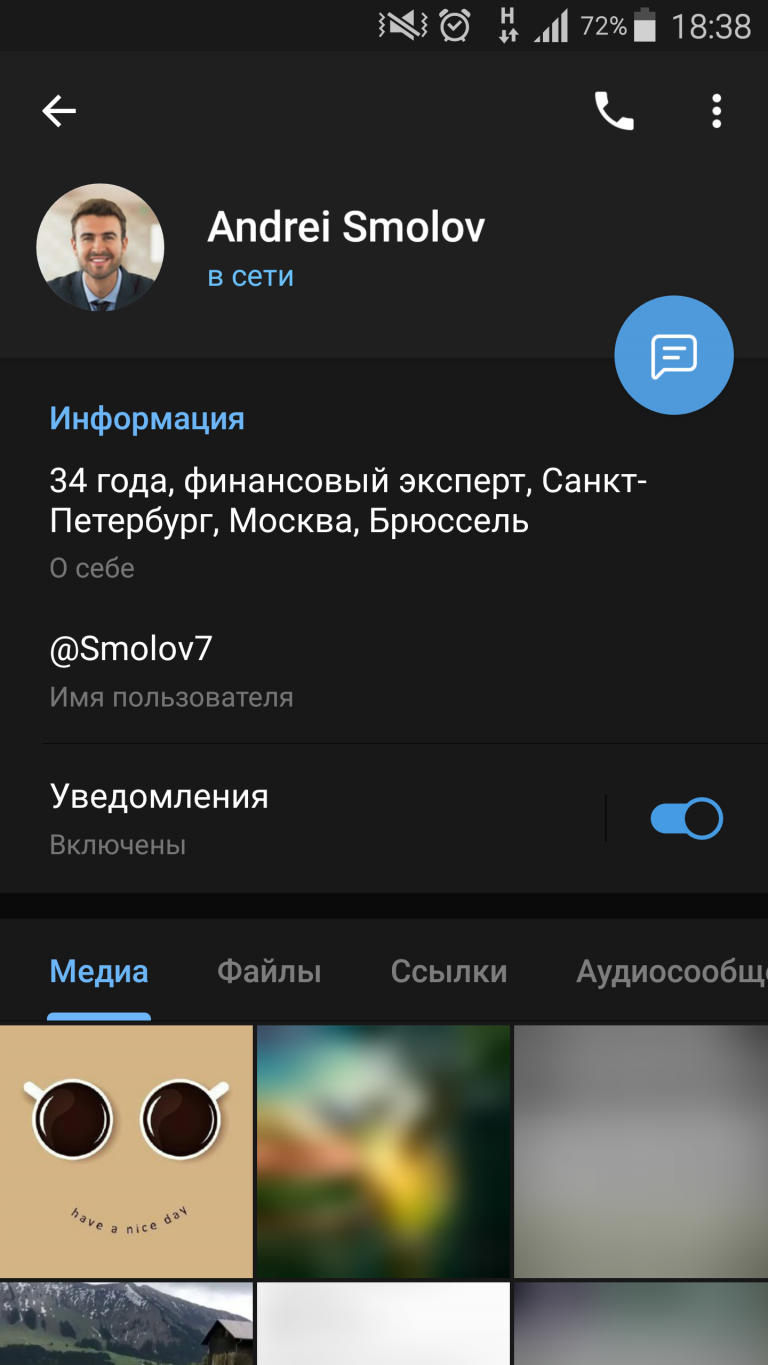
Task: Toggle off the Уведомления switch
Action: click(x=686, y=819)
